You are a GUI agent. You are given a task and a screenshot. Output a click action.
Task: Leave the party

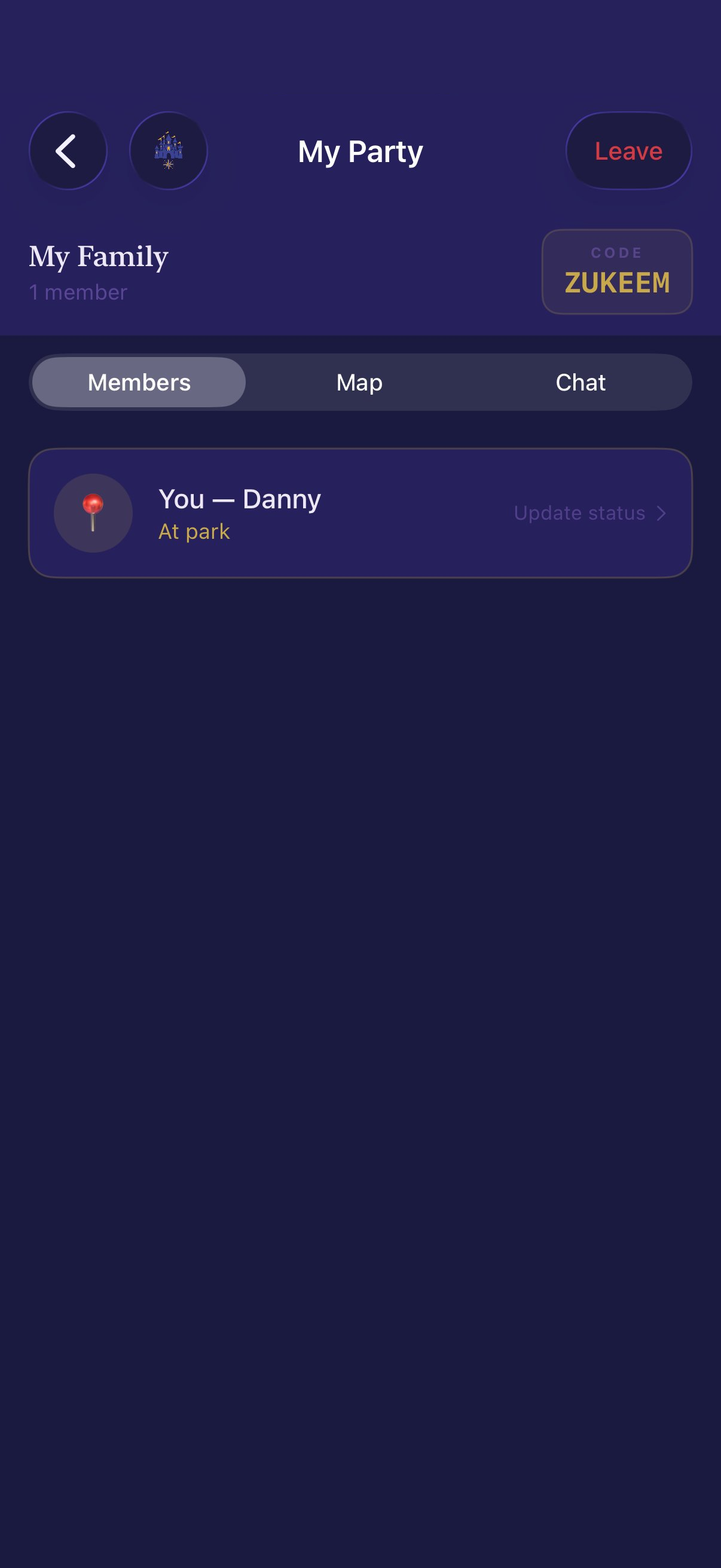[628, 150]
